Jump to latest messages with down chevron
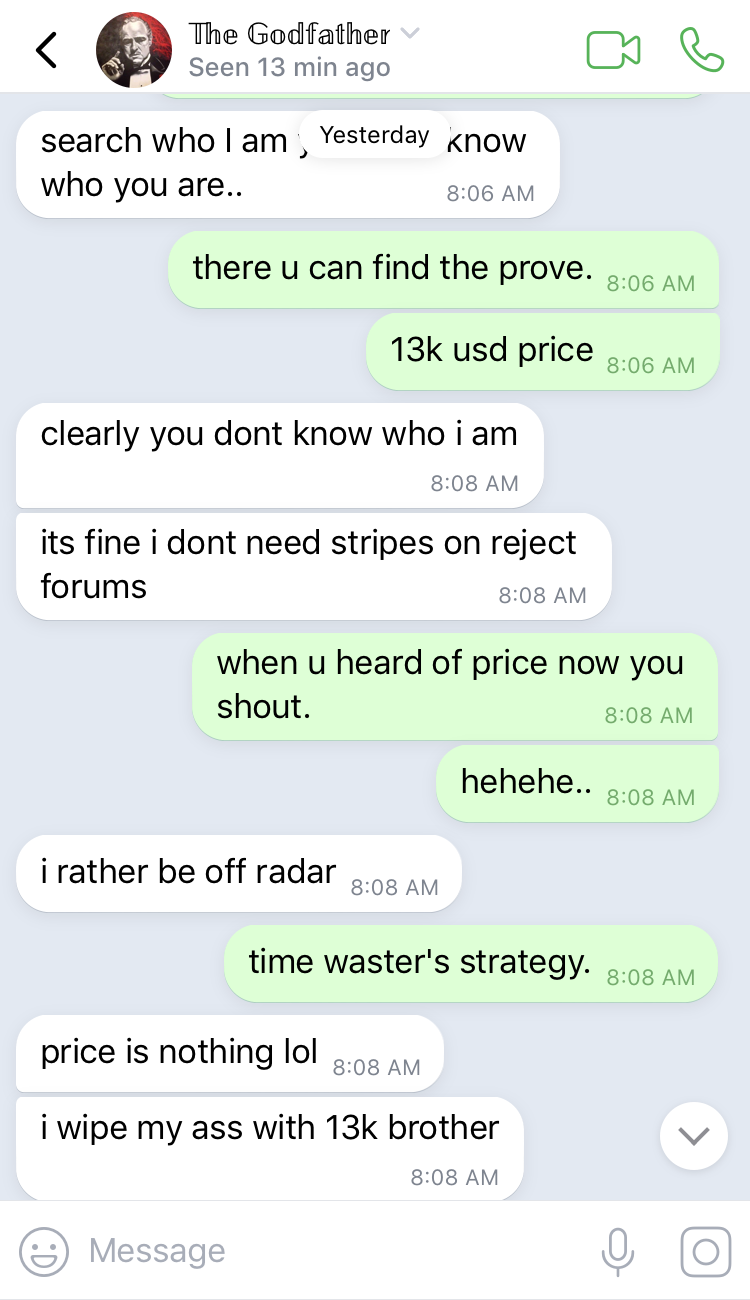Viewport: 750px width, 1300px height. (694, 1136)
